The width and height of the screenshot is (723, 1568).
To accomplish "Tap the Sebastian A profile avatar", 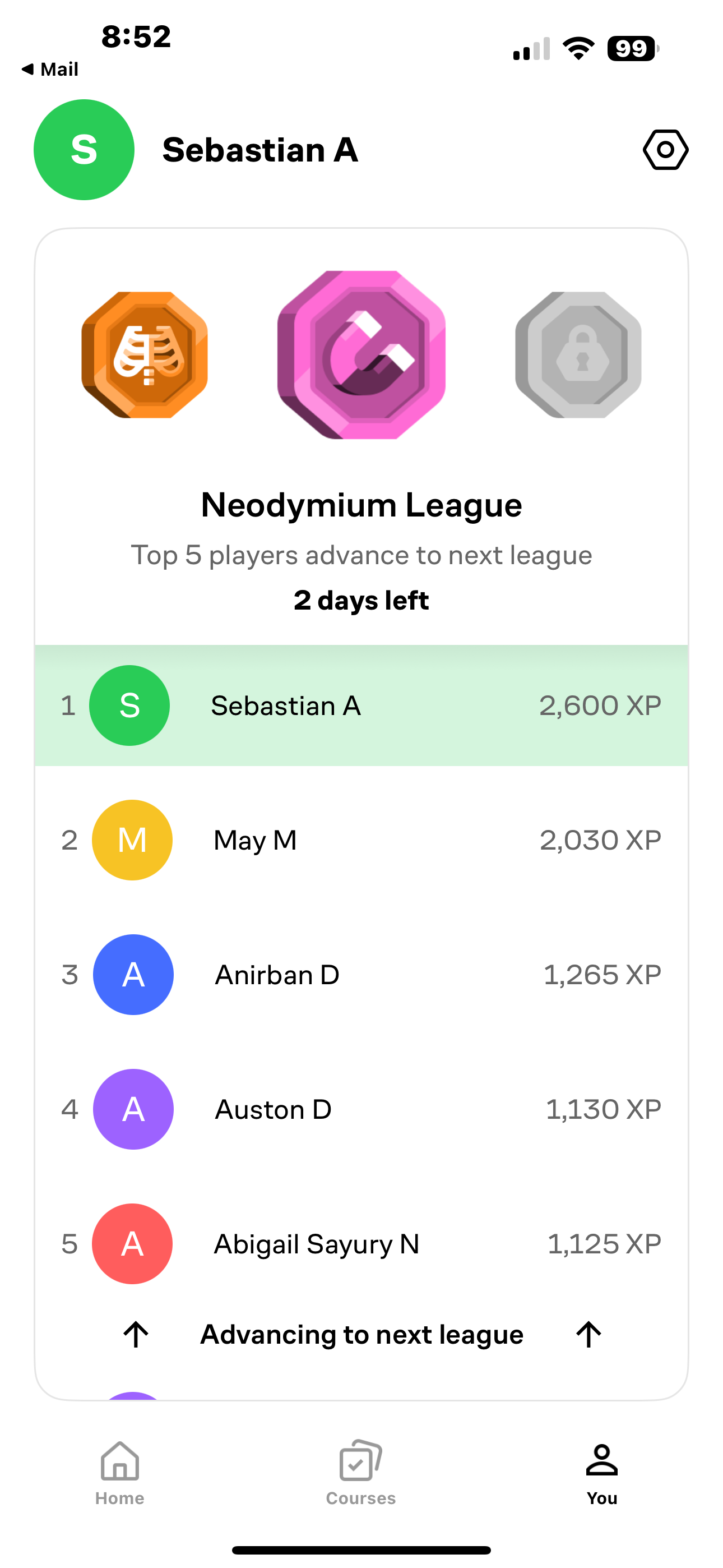I will 84,150.
